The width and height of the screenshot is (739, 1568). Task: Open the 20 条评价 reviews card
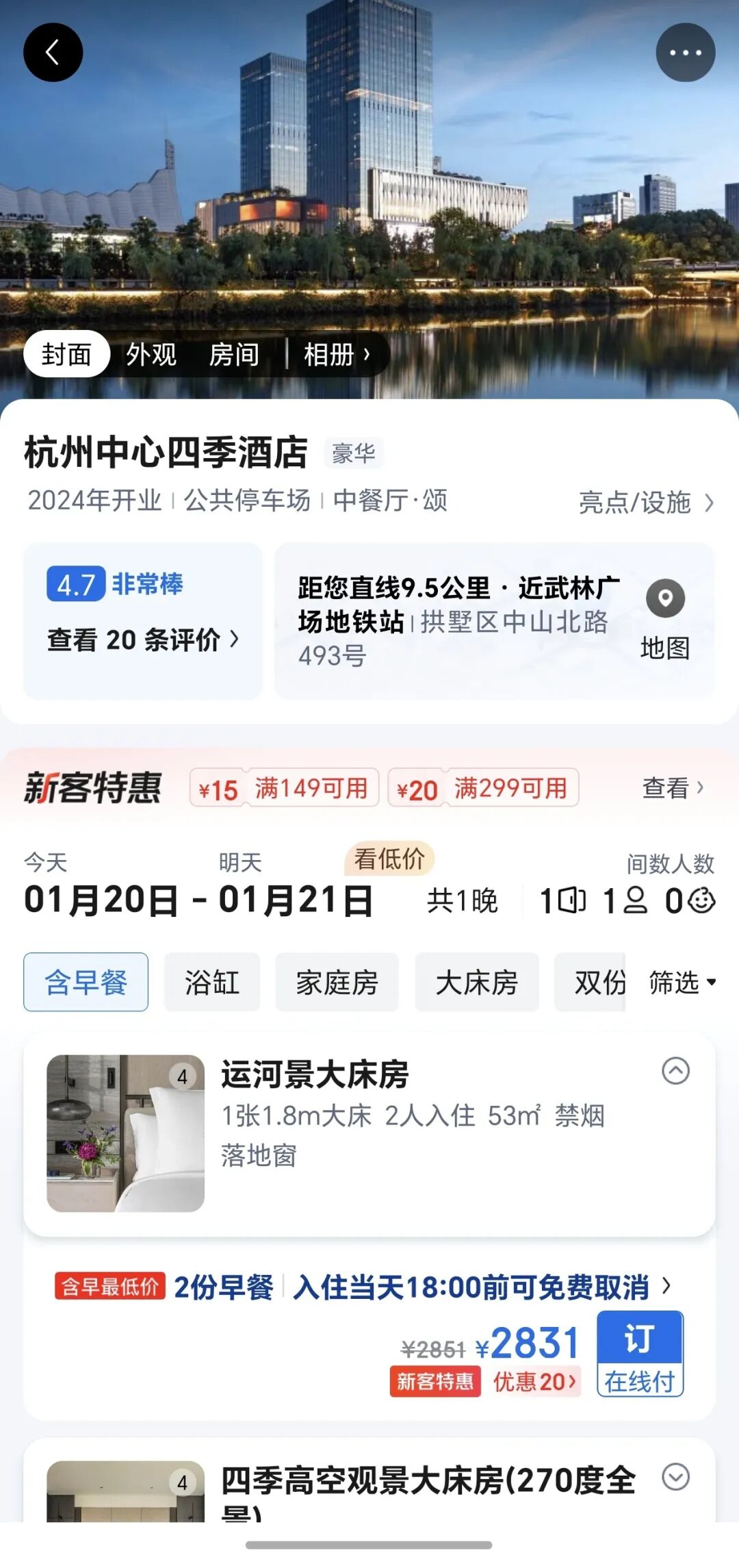click(143, 640)
